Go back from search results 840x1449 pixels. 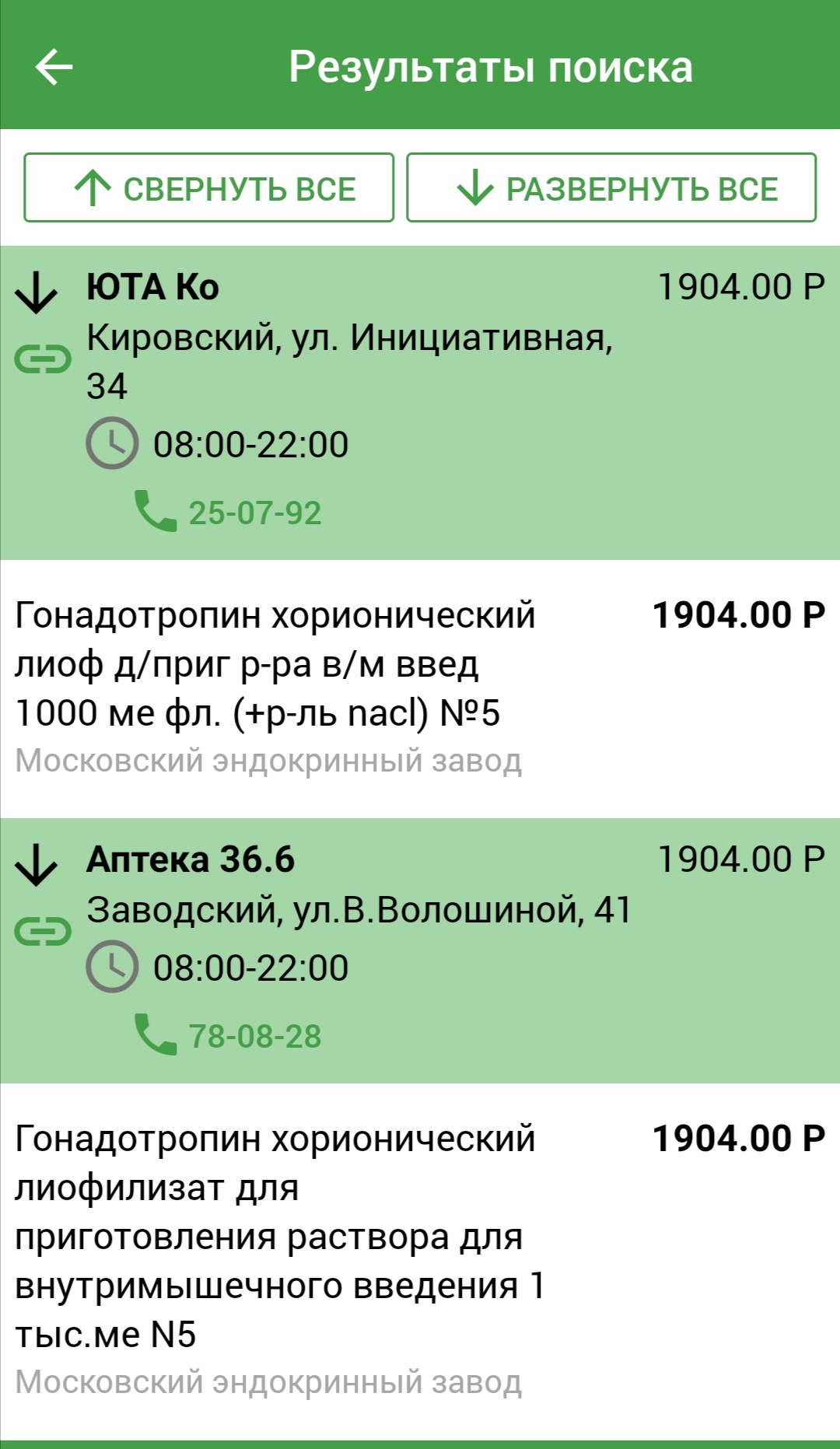point(54,67)
